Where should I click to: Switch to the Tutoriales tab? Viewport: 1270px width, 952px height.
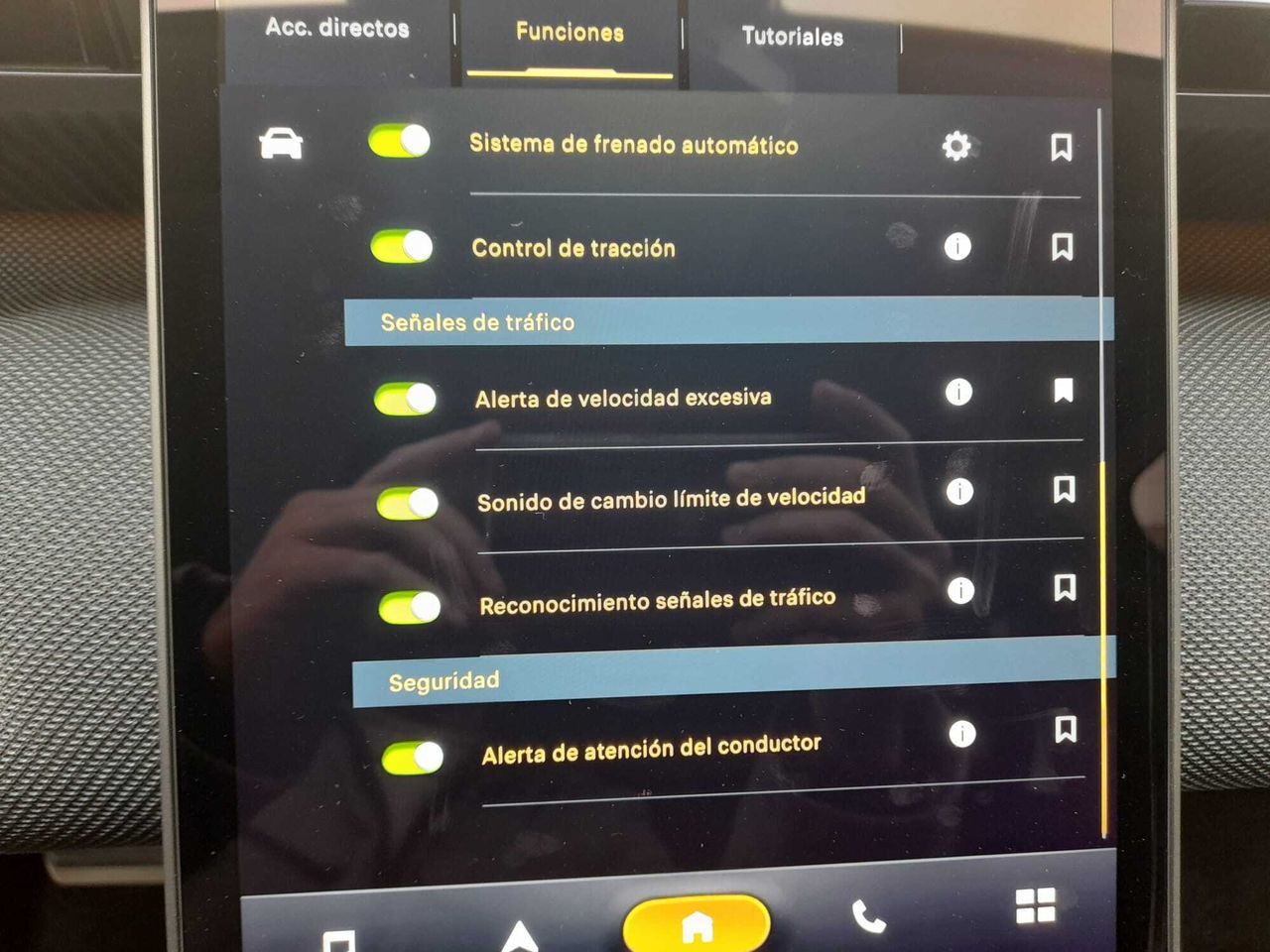[x=792, y=37]
